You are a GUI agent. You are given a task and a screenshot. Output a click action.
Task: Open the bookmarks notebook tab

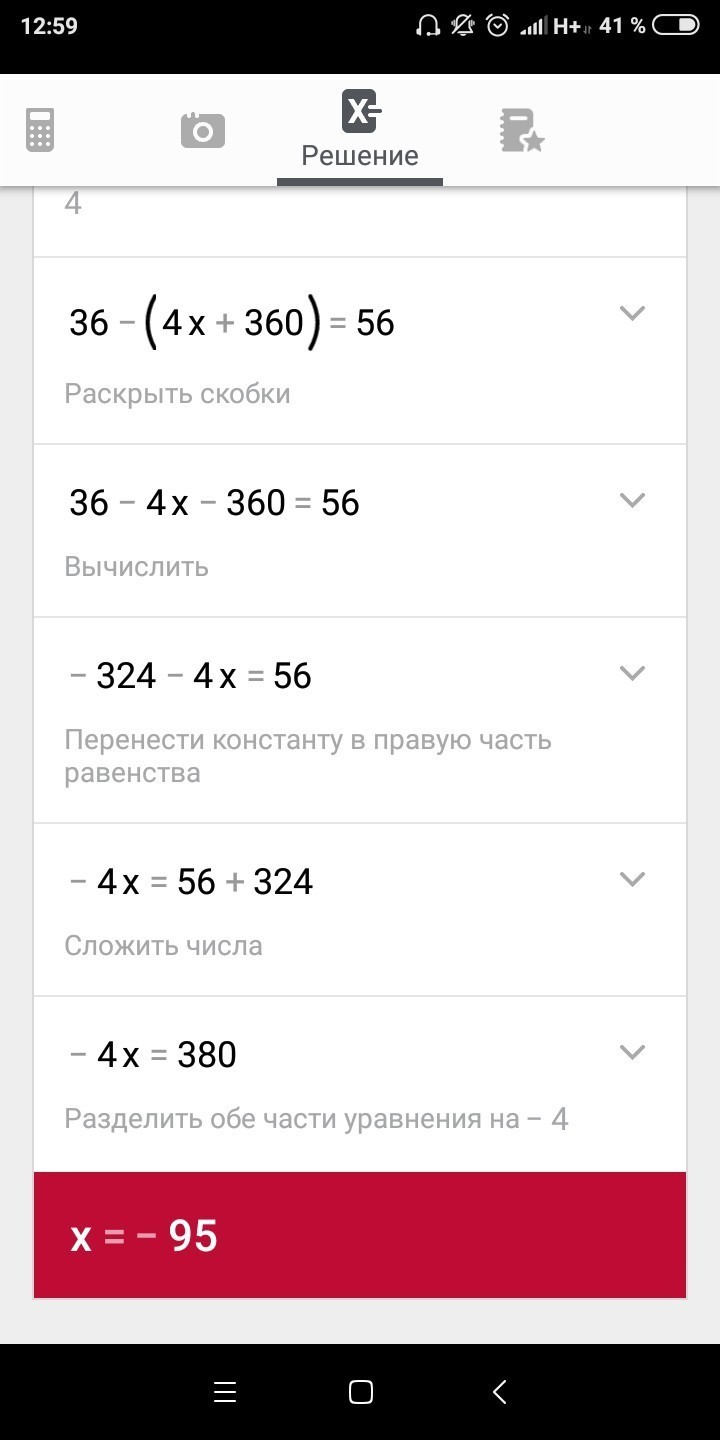(x=521, y=131)
